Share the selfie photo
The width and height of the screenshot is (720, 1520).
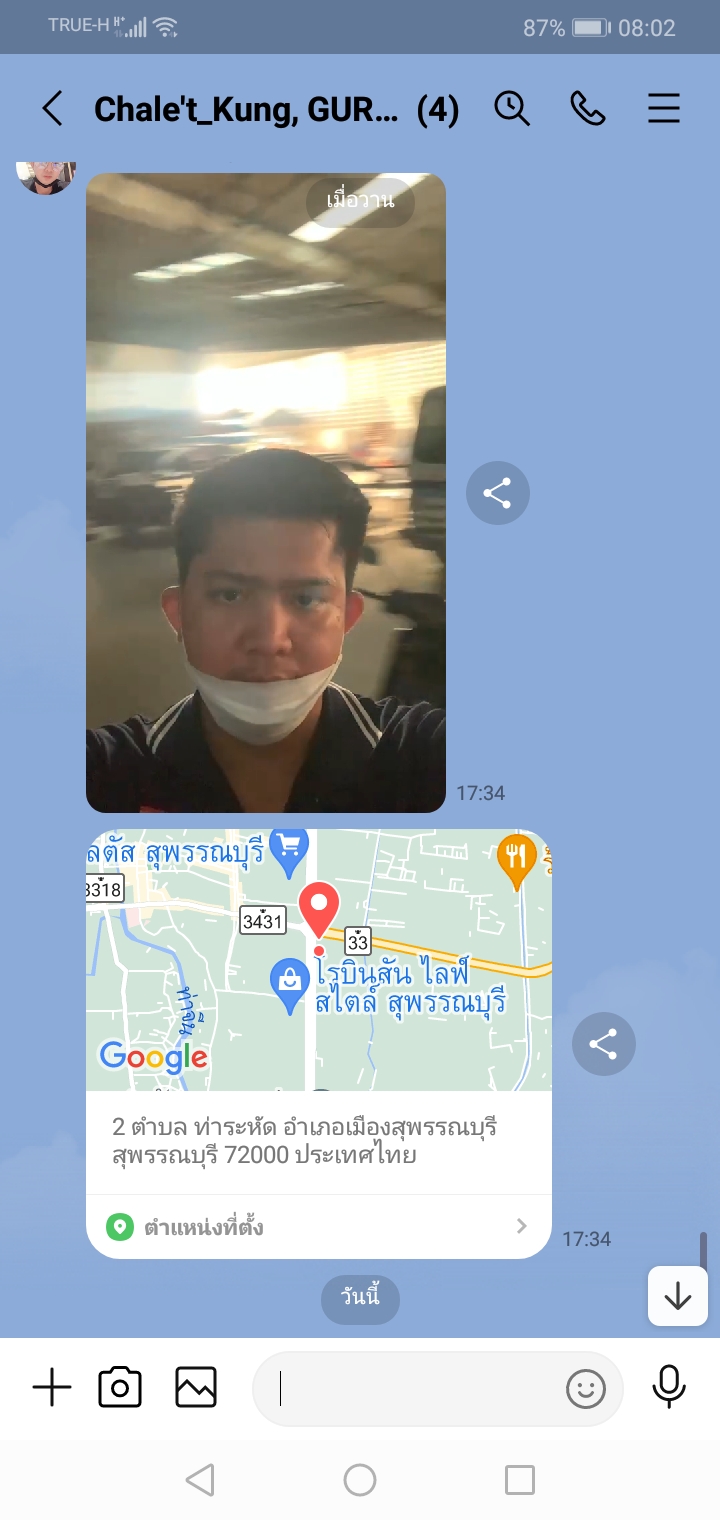pos(497,493)
